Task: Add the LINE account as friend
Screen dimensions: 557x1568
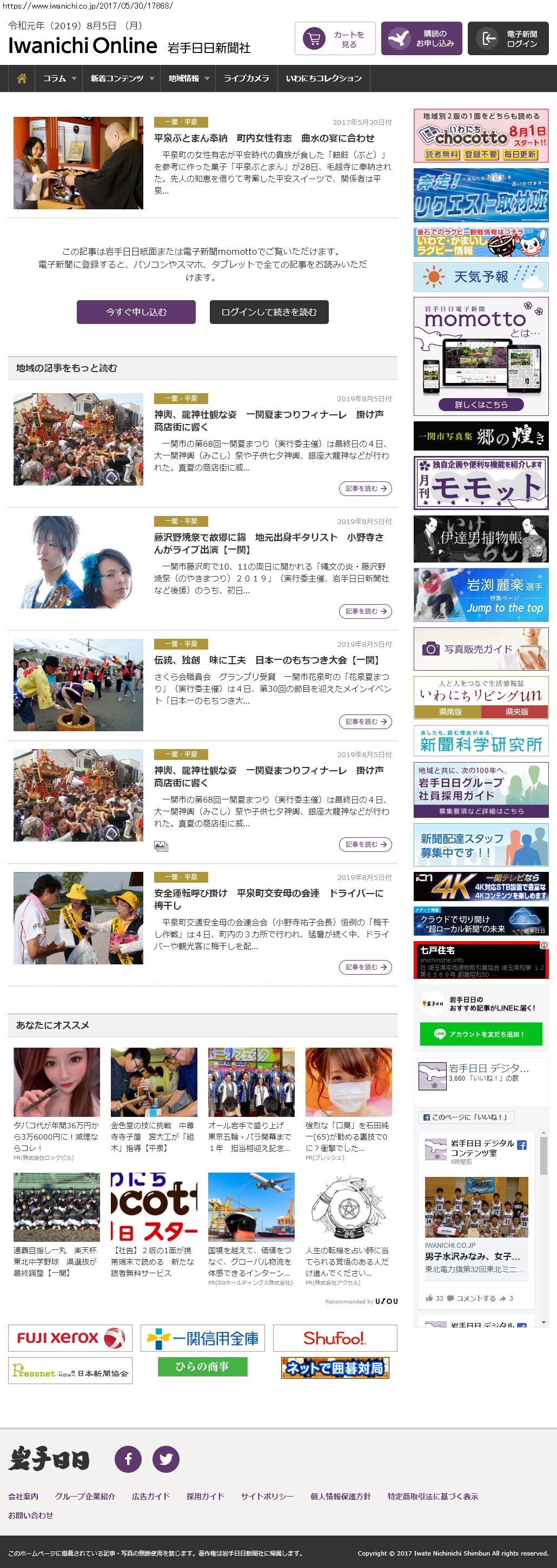Action: [x=481, y=1034]
